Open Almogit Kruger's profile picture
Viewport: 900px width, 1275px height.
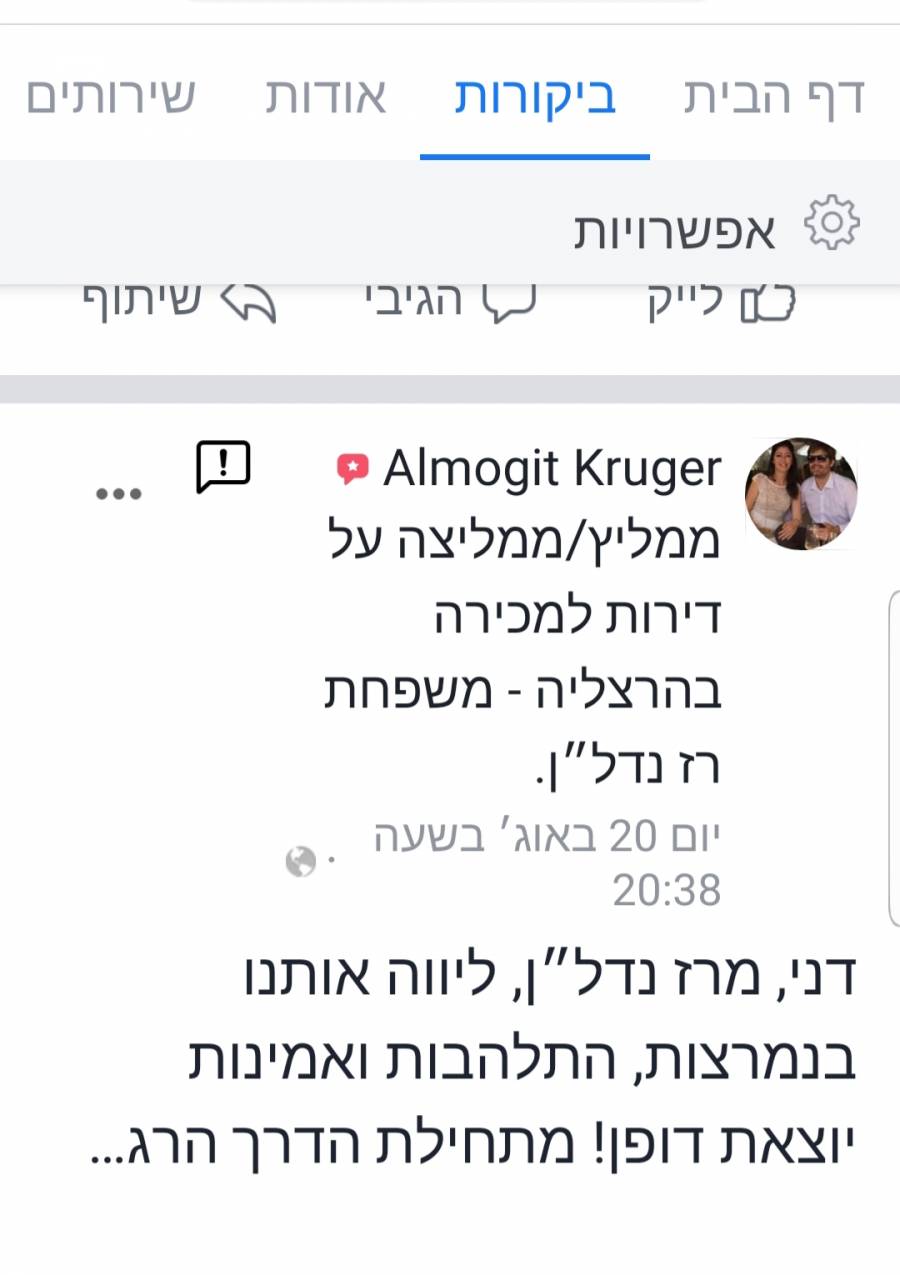tap(801, 493)
